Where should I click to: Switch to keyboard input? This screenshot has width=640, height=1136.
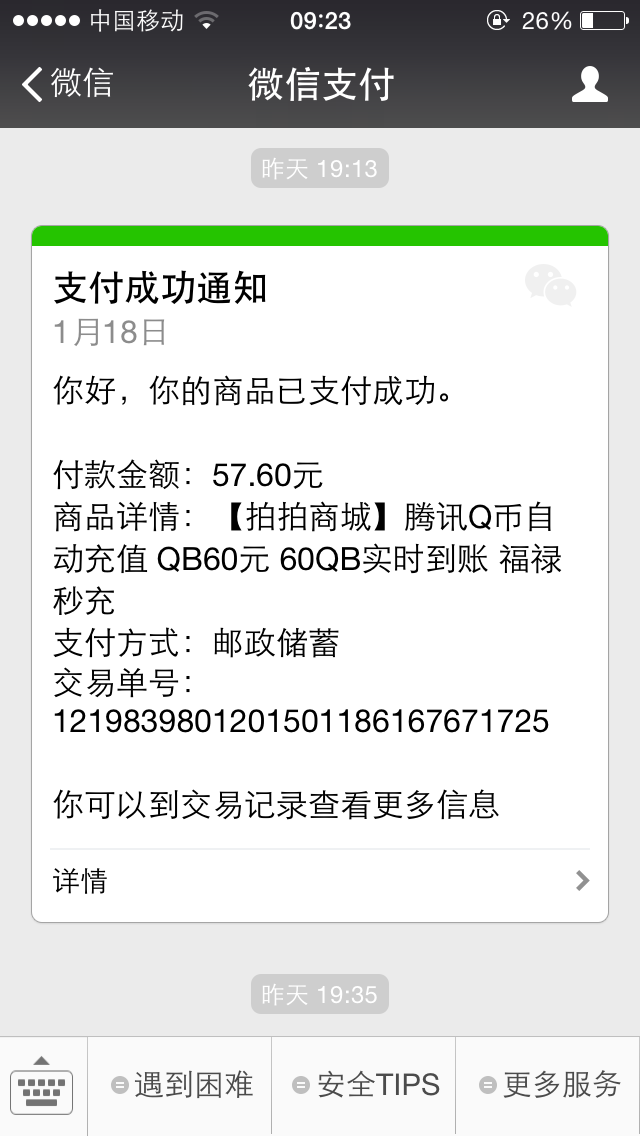[42, 1085]
